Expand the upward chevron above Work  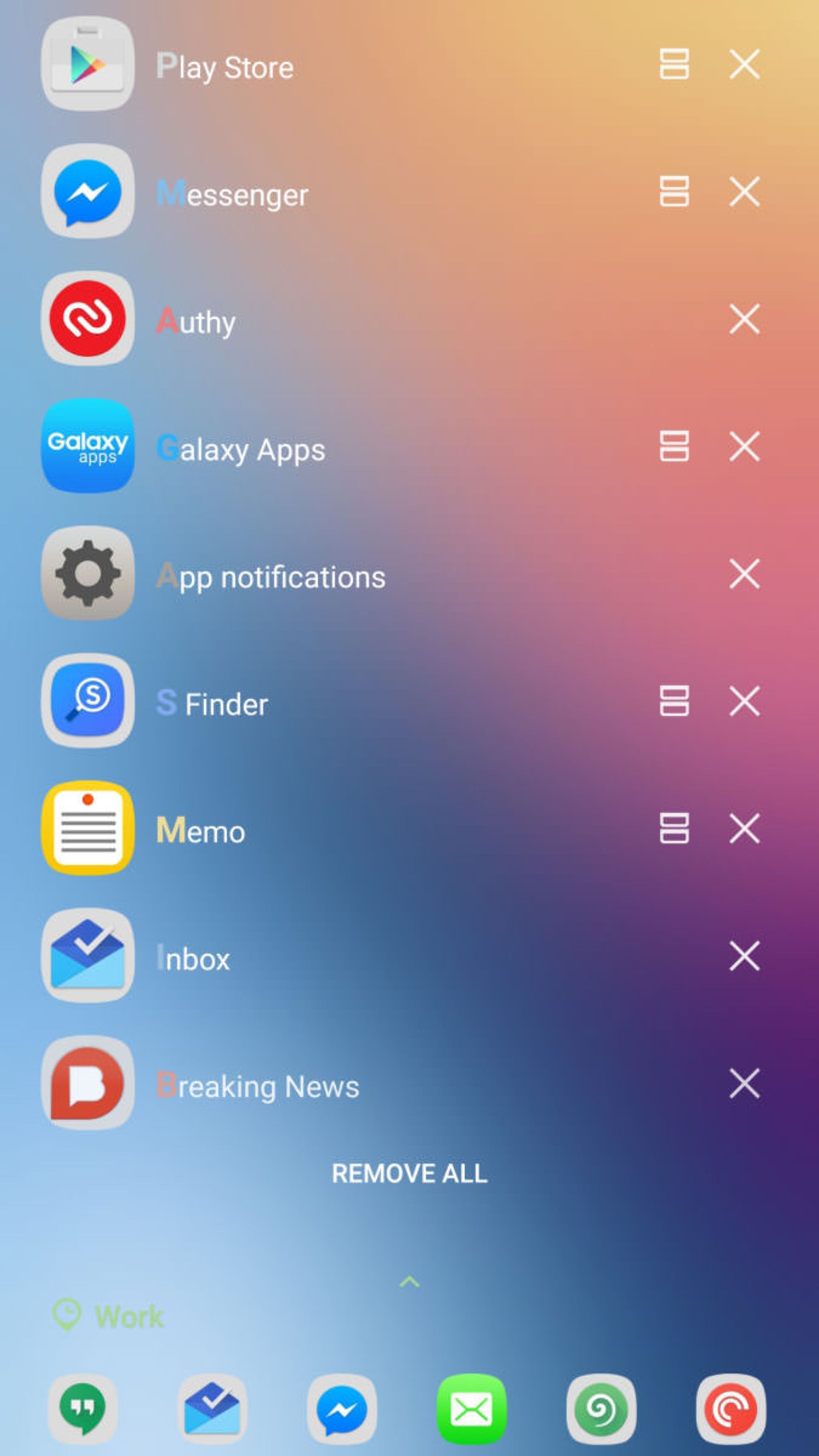coord(409,1281)
